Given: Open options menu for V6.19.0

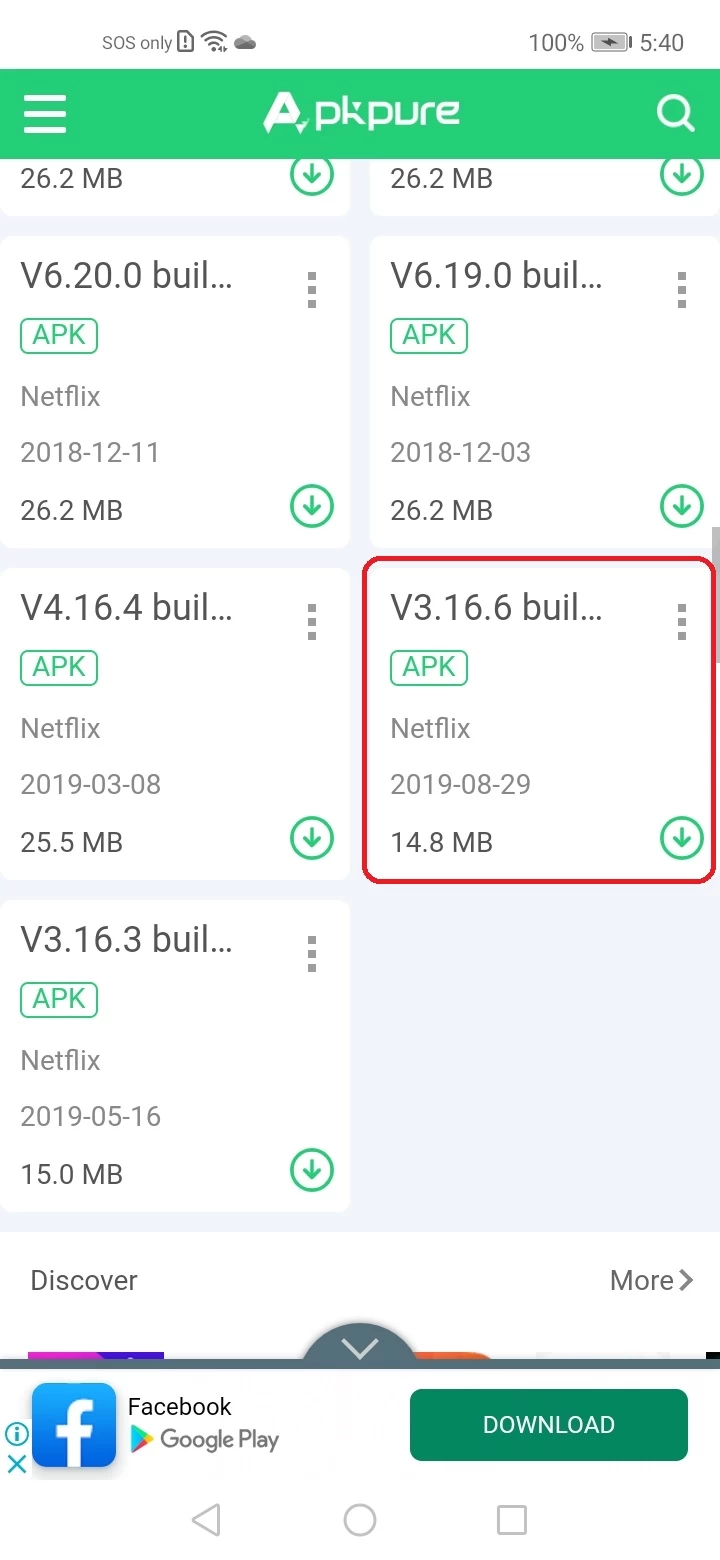Looking at the screenshot, I should click(682, 289).
